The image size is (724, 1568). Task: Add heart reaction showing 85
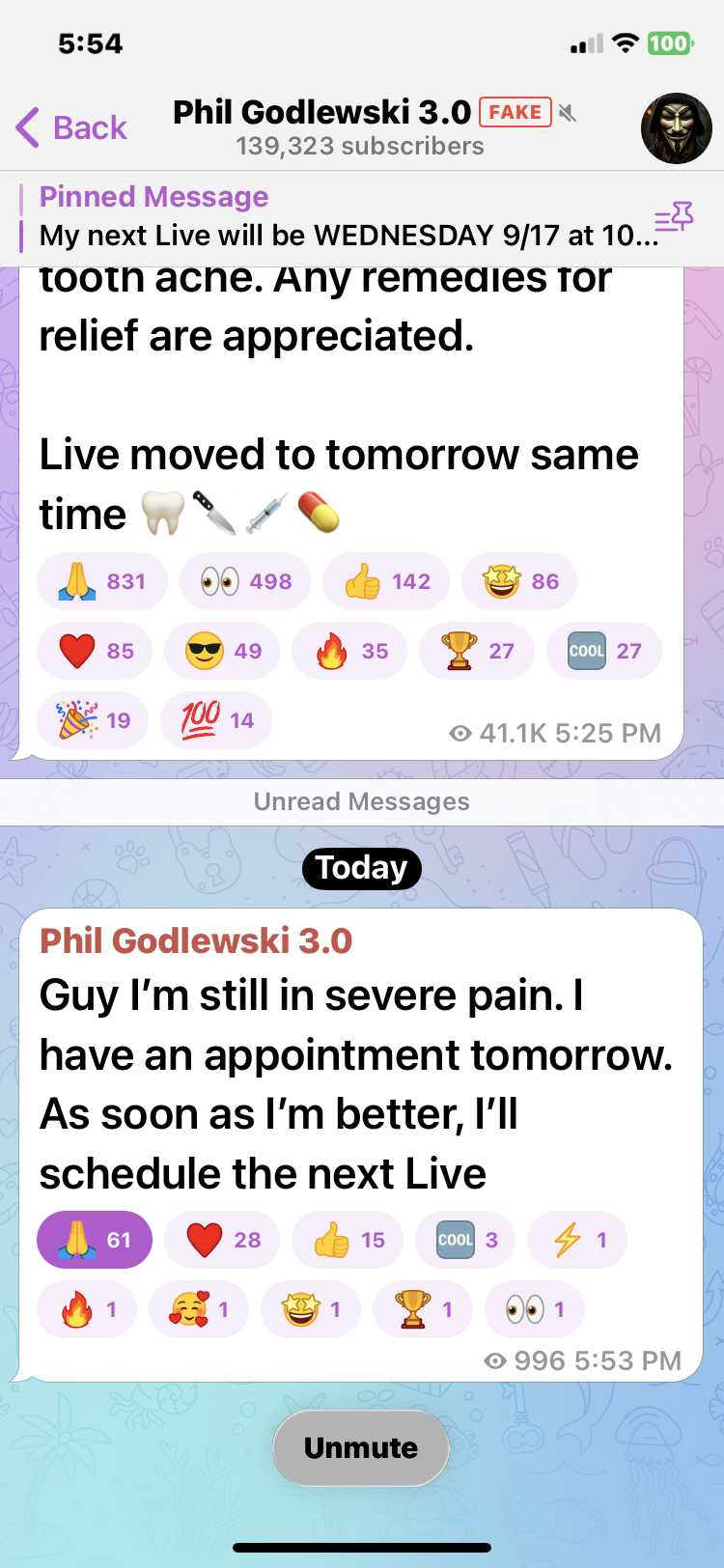95,651
